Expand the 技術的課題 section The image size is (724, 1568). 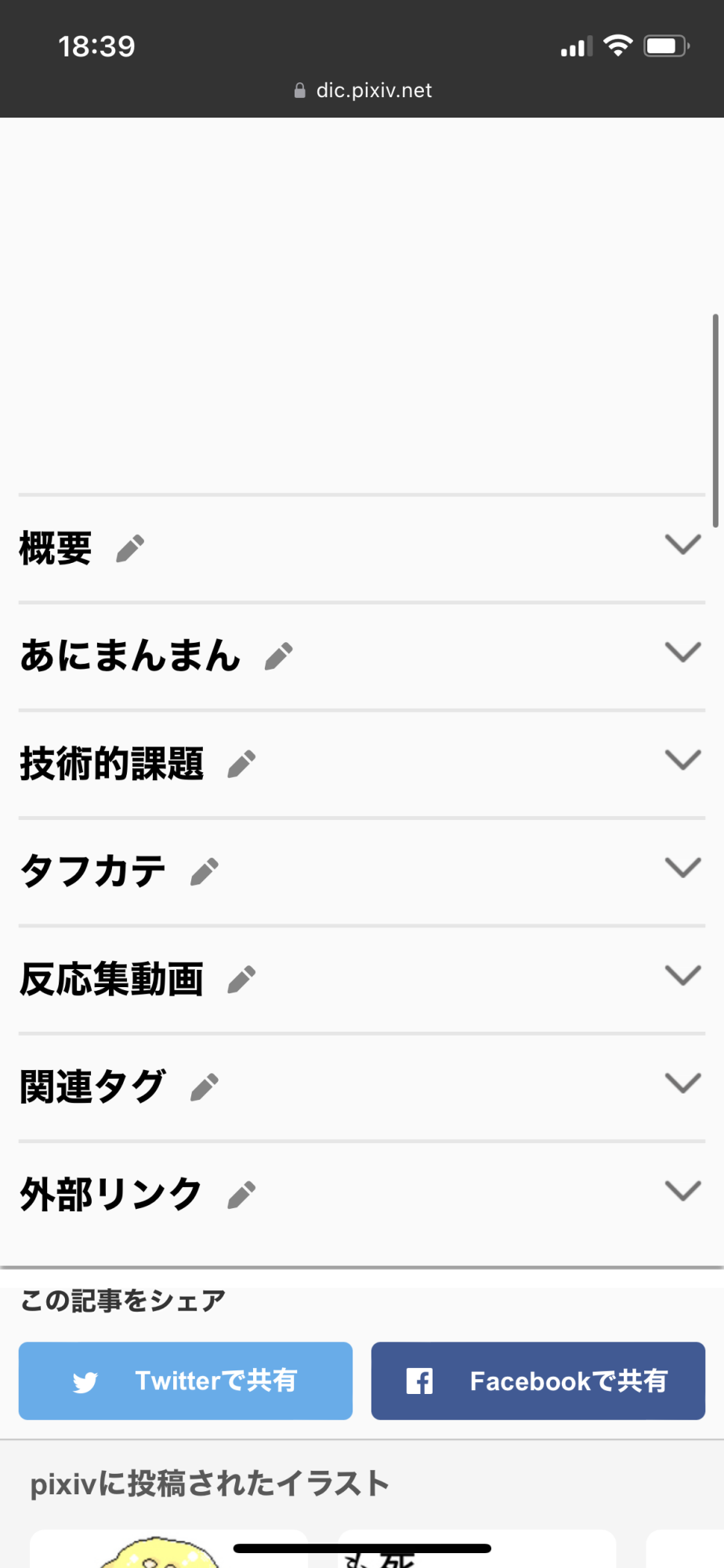[x=682, y=760]
